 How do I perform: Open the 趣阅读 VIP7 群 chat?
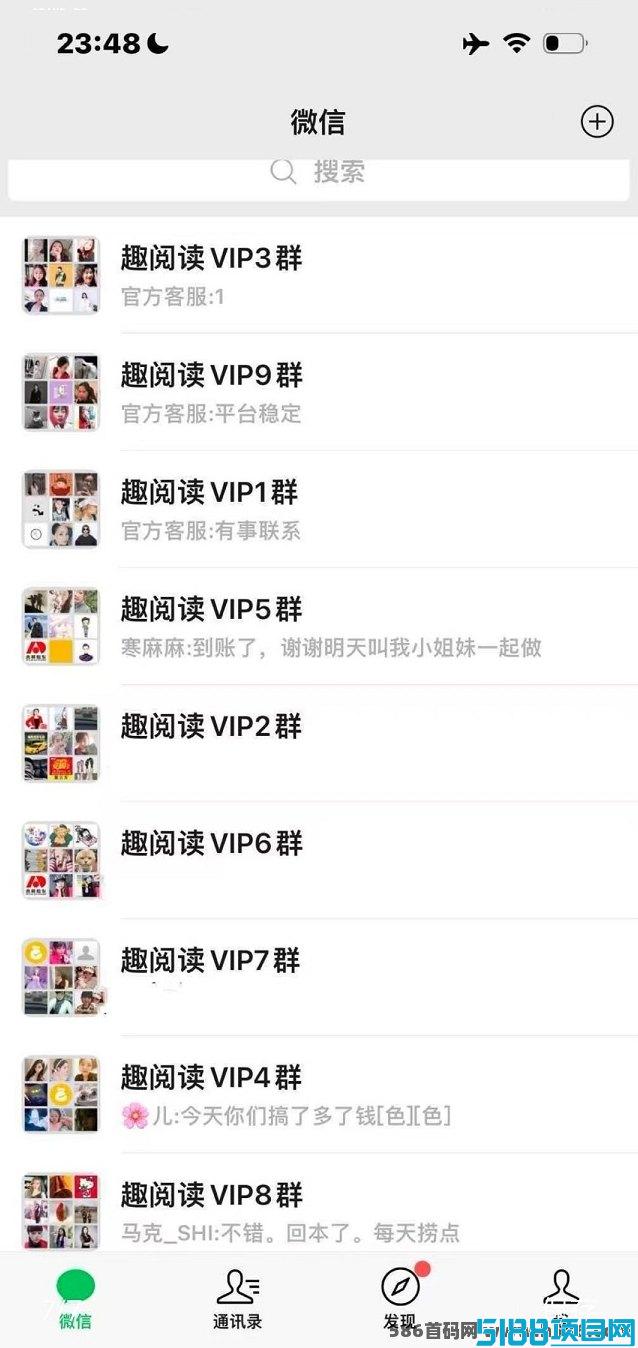319,977
